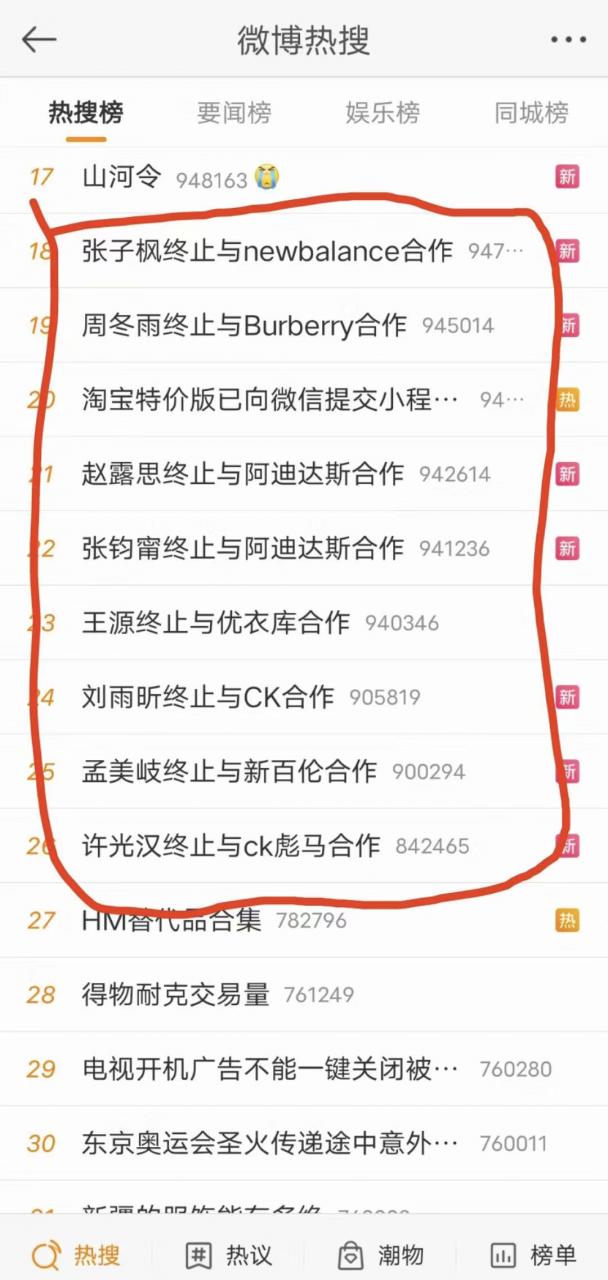Image resolution: width=608 pixels, height=1280 pixels.
Task: Open the 得物耐克交易量 hot search
Action: point(176,995)
